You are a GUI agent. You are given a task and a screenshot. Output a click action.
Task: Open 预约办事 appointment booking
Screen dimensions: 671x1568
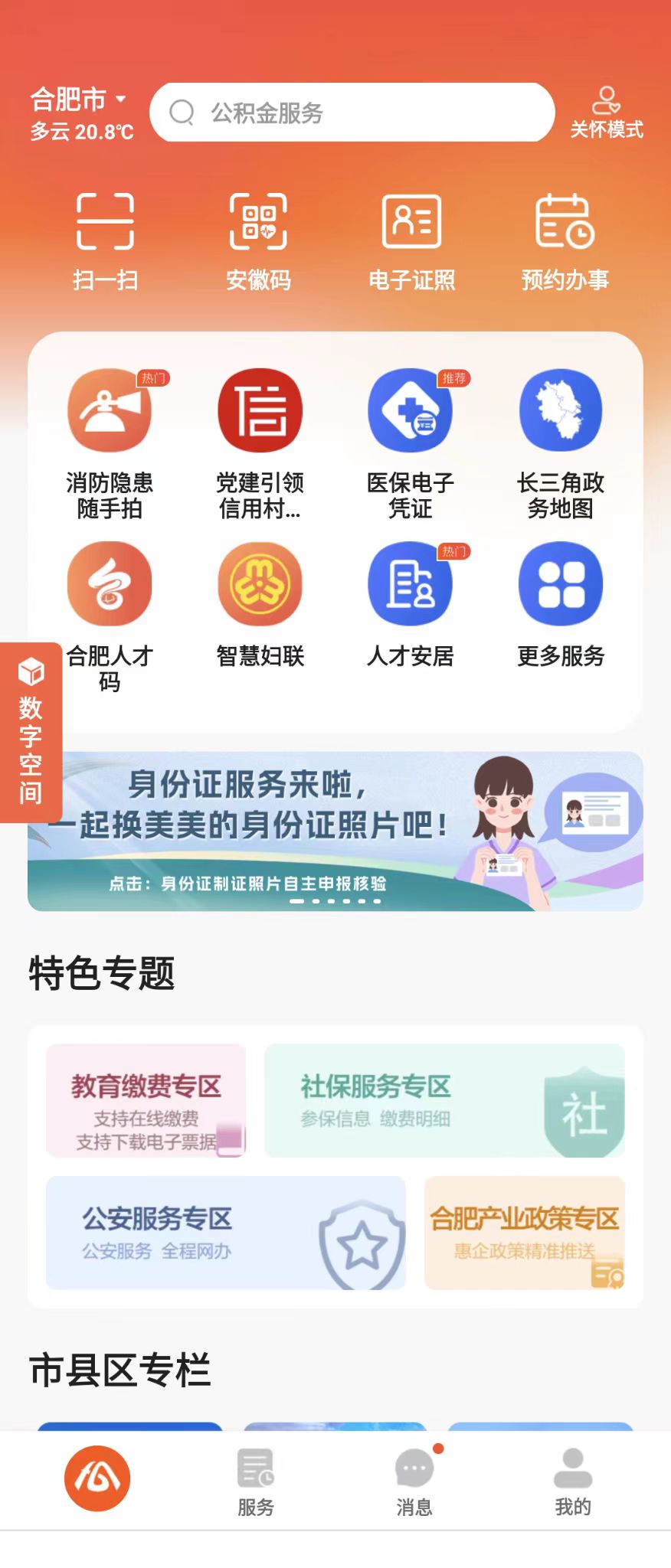point(565,240)
